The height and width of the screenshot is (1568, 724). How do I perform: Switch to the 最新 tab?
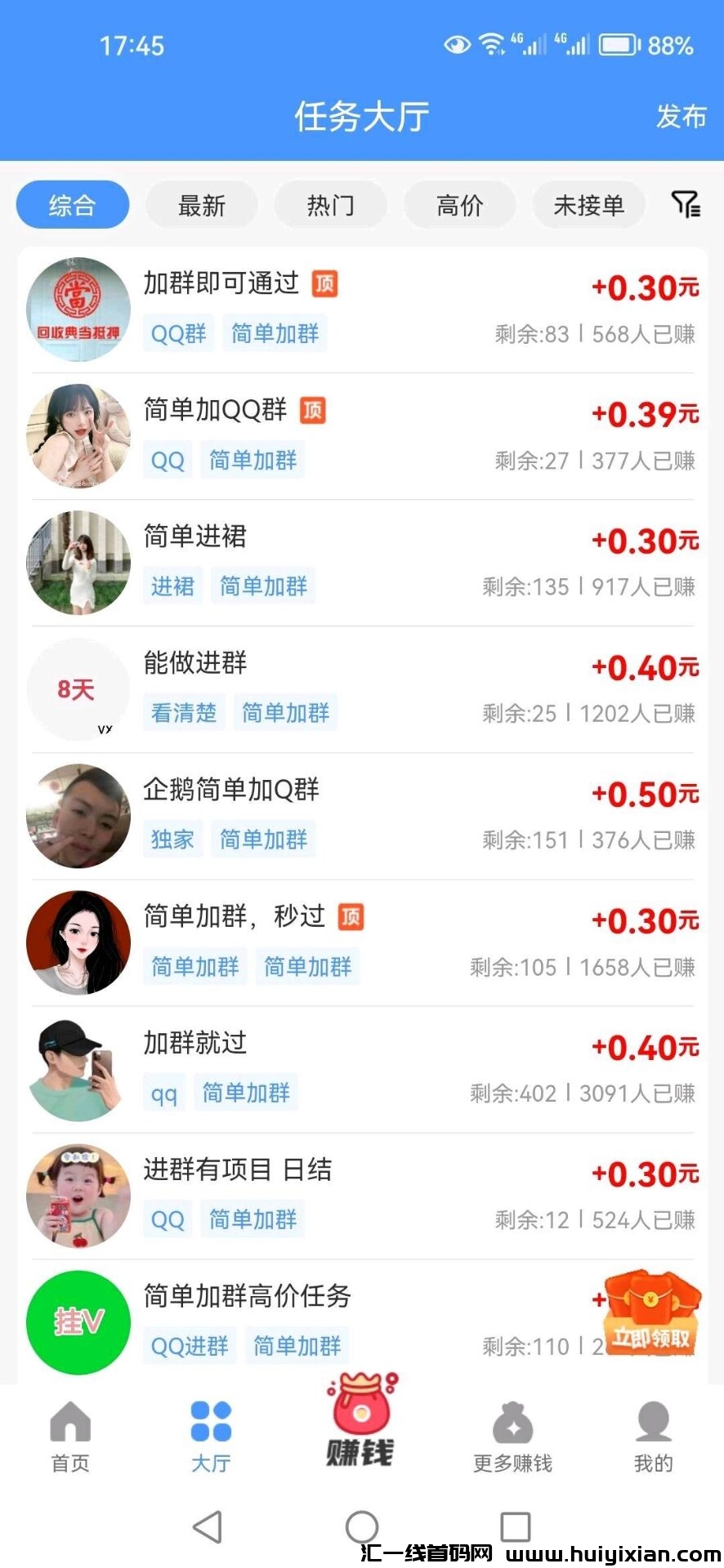(x=201, y=205)
